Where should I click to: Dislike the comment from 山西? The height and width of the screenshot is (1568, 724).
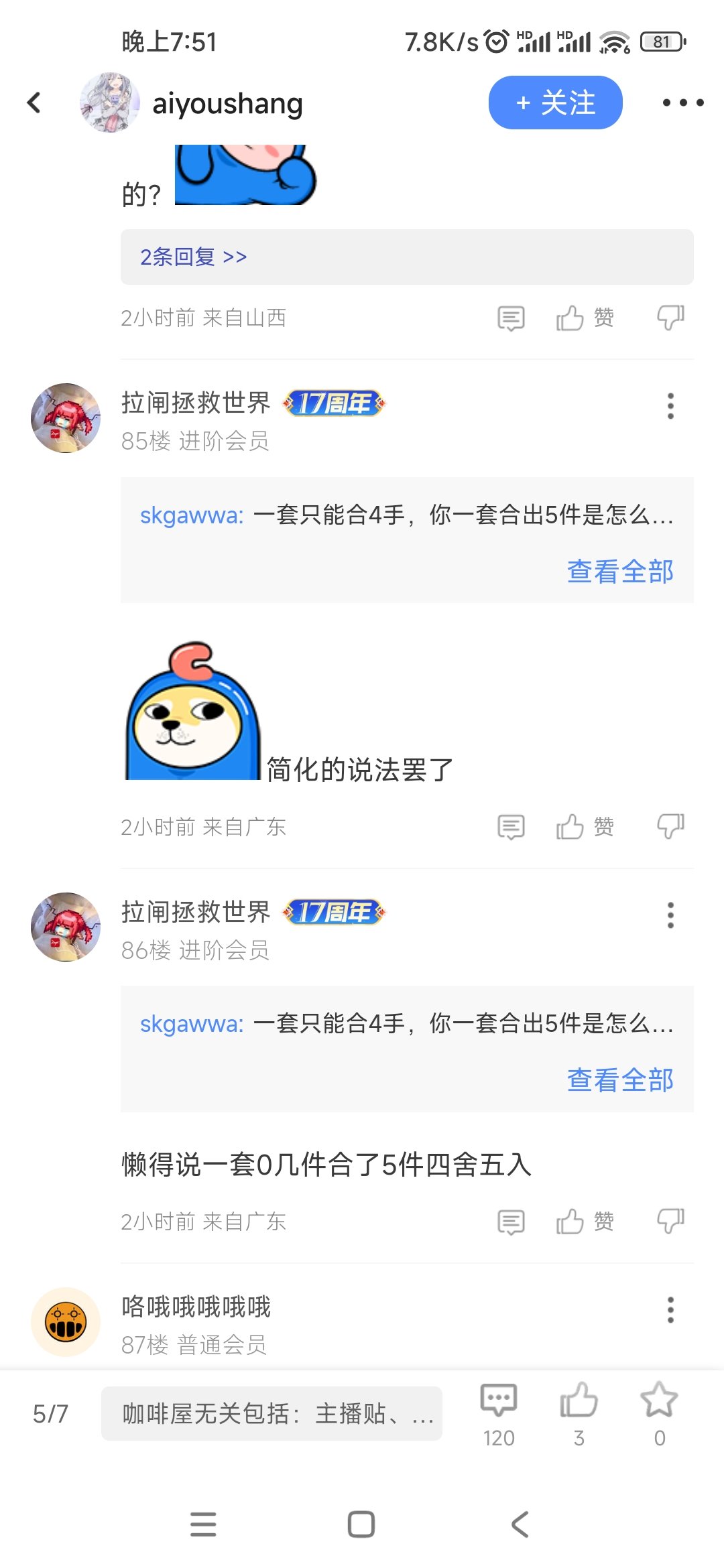[670, 318]
